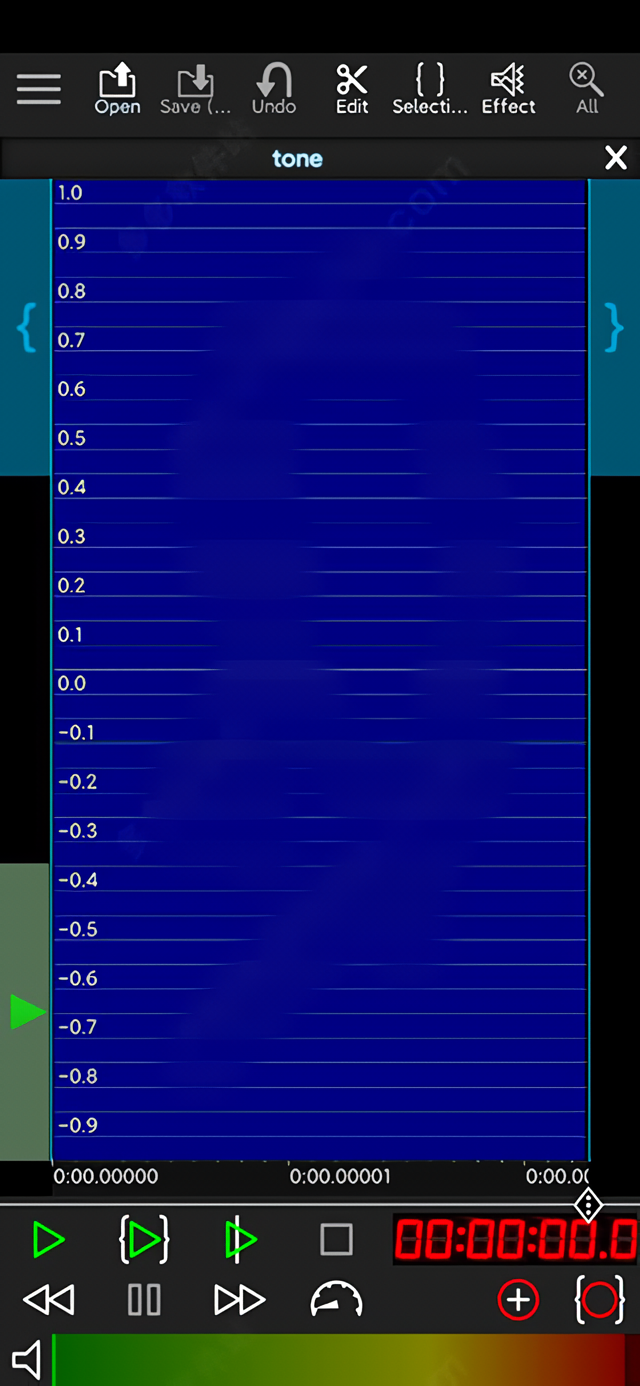Tap the right selection brace marker

click(614, 327)
